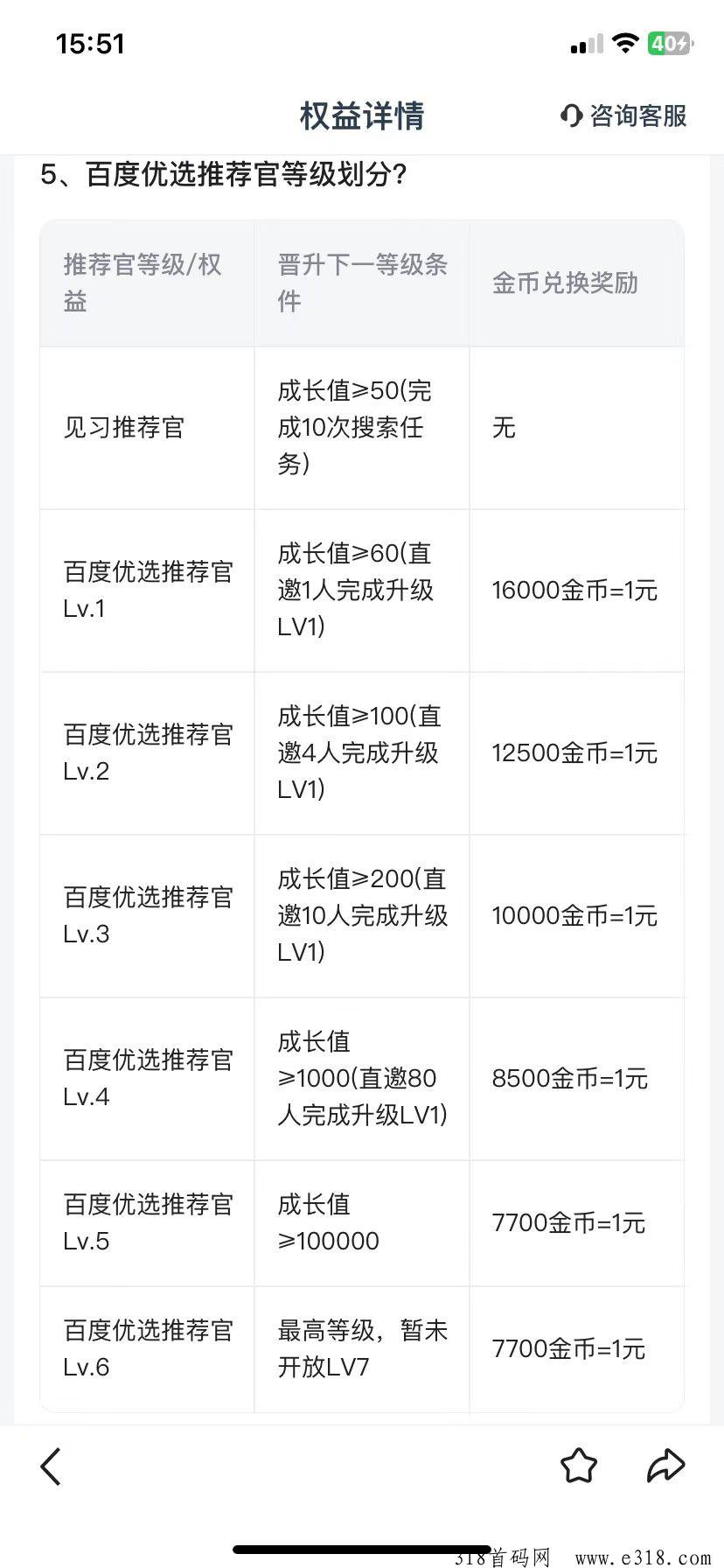
Task: Bookmark this page with the star icon
Action: [578, 1466]
